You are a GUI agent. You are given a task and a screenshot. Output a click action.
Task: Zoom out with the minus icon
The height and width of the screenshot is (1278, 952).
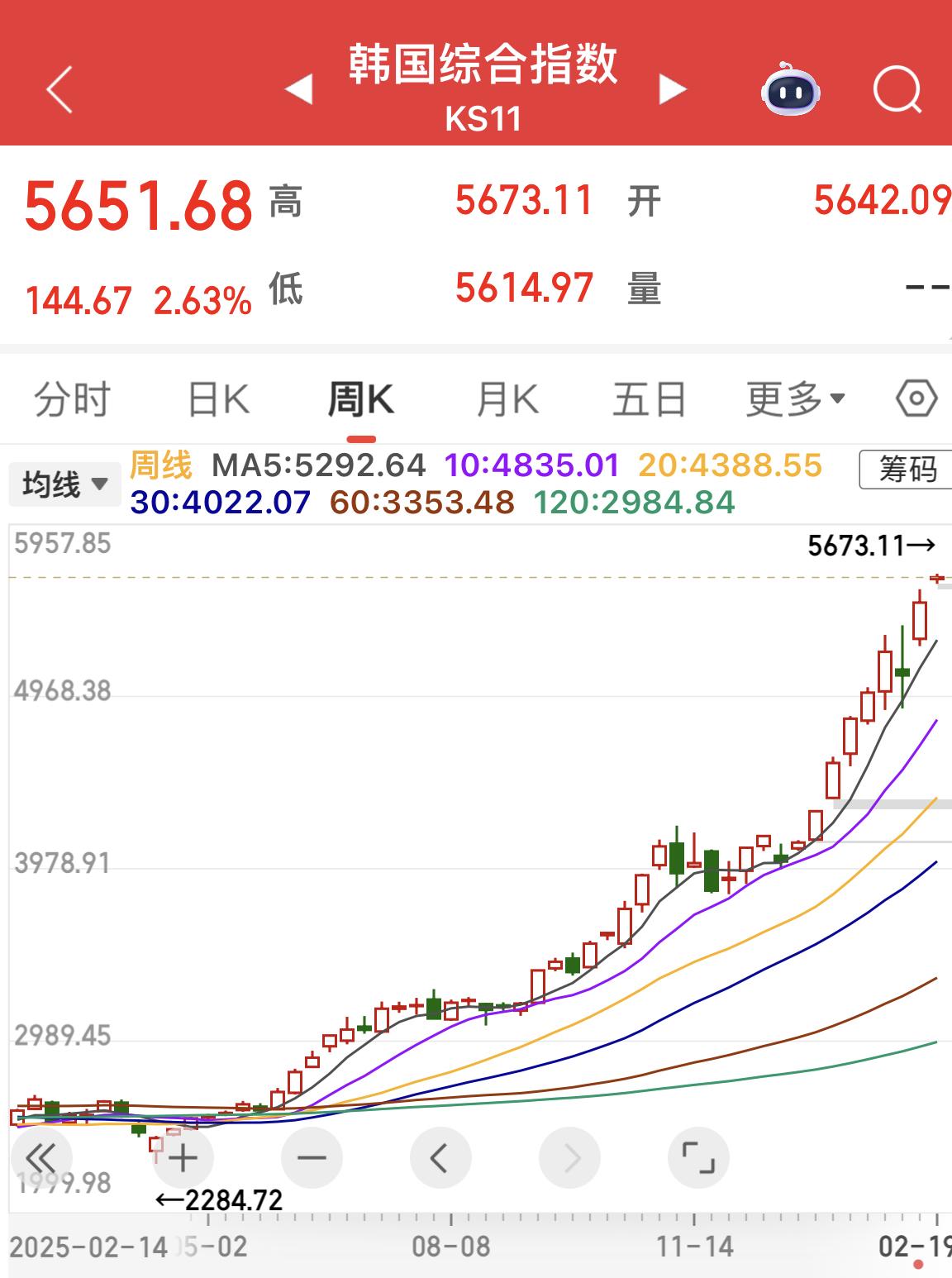tap(312, 1157)
